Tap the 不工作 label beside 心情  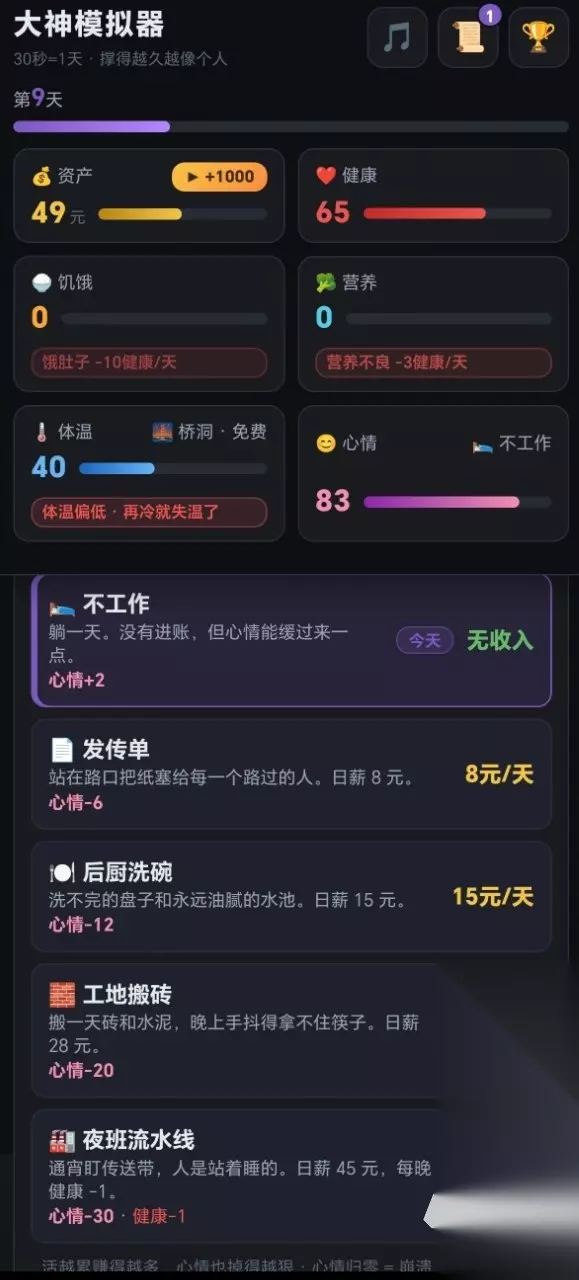coord(511,443)
